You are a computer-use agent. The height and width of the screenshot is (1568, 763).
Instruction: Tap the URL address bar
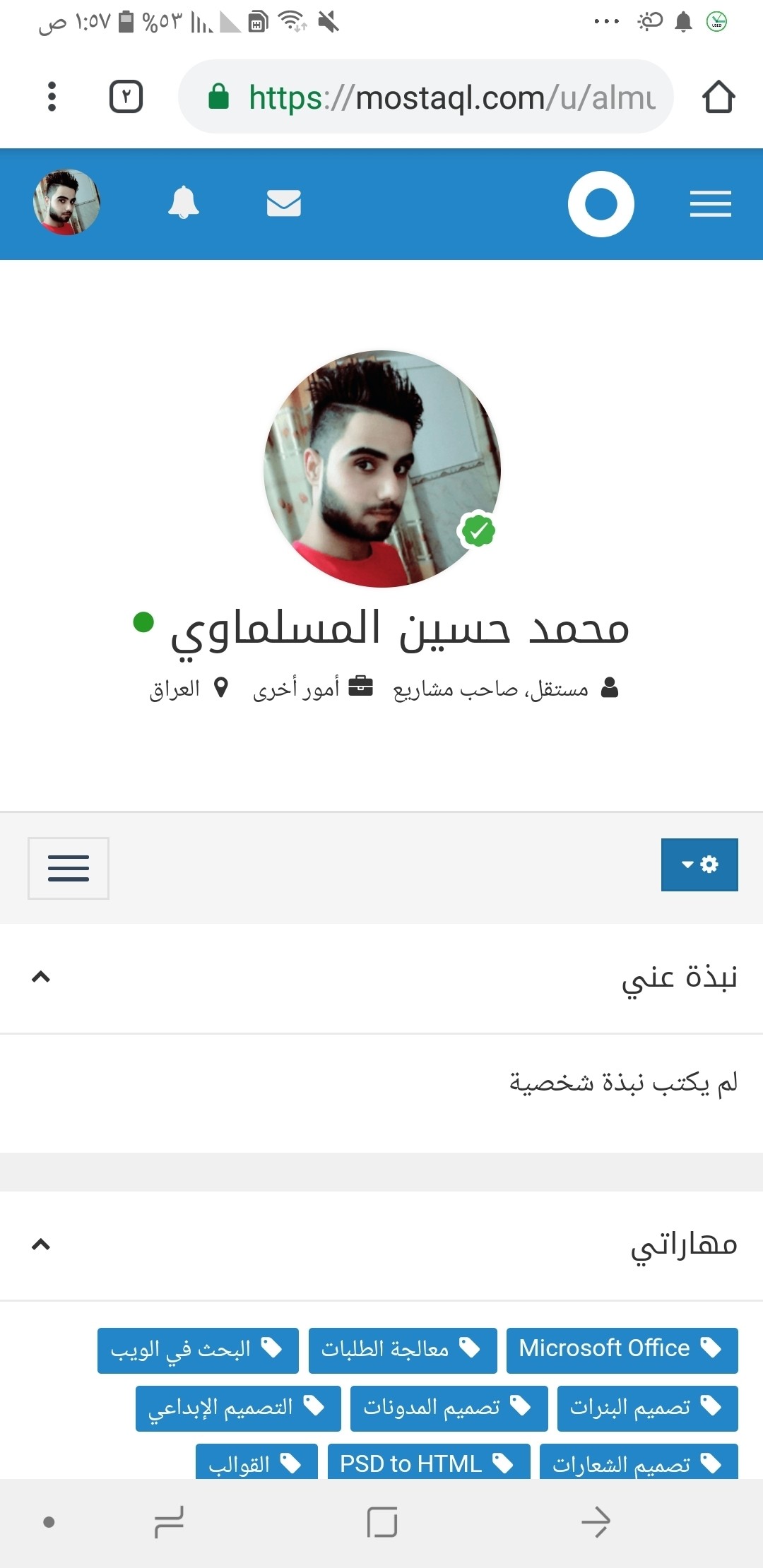click(x=452, y=97)
